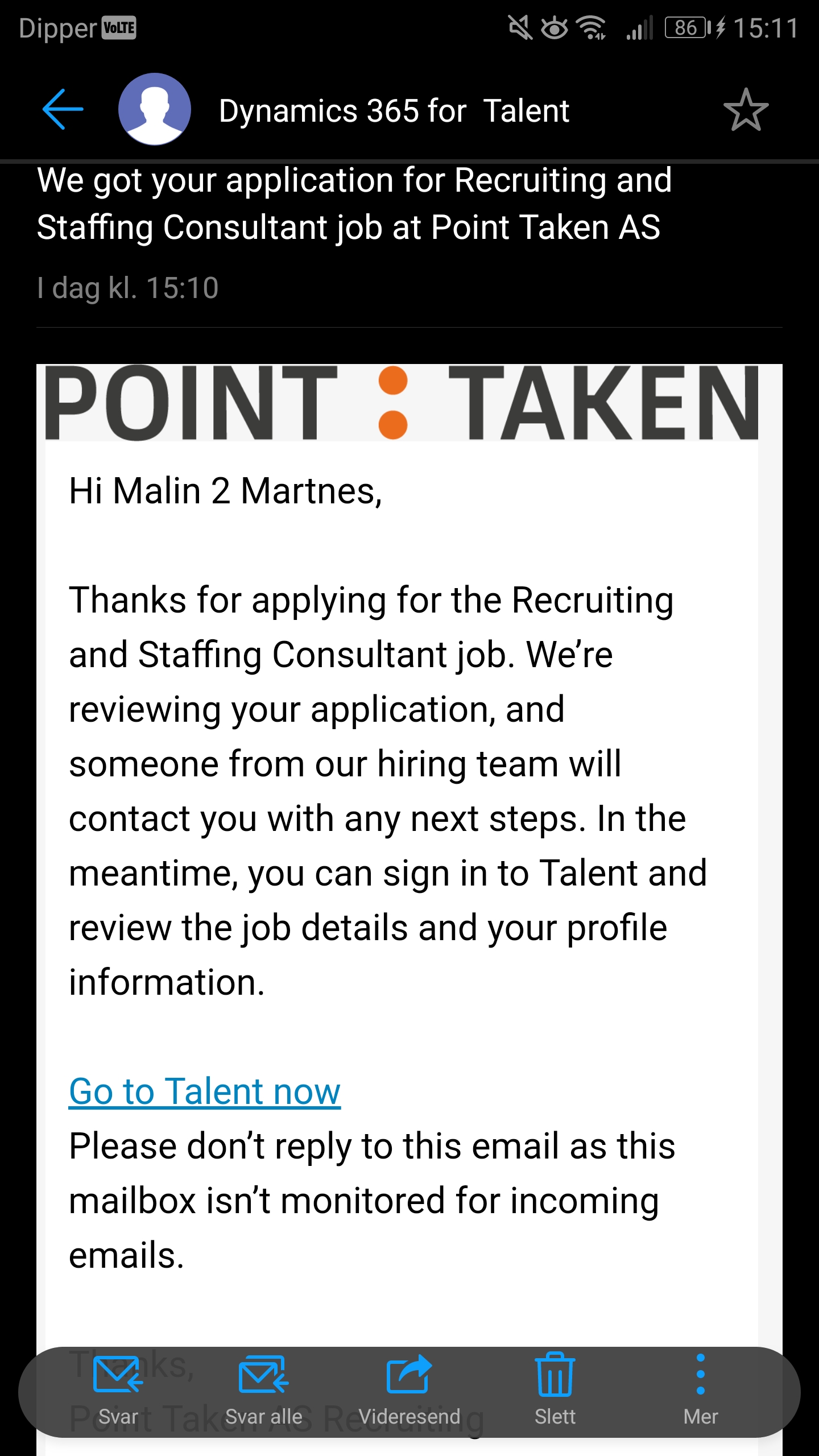Tap the Slett label in bottom bar
819x1456 pixels.
tap(555, 1417)
